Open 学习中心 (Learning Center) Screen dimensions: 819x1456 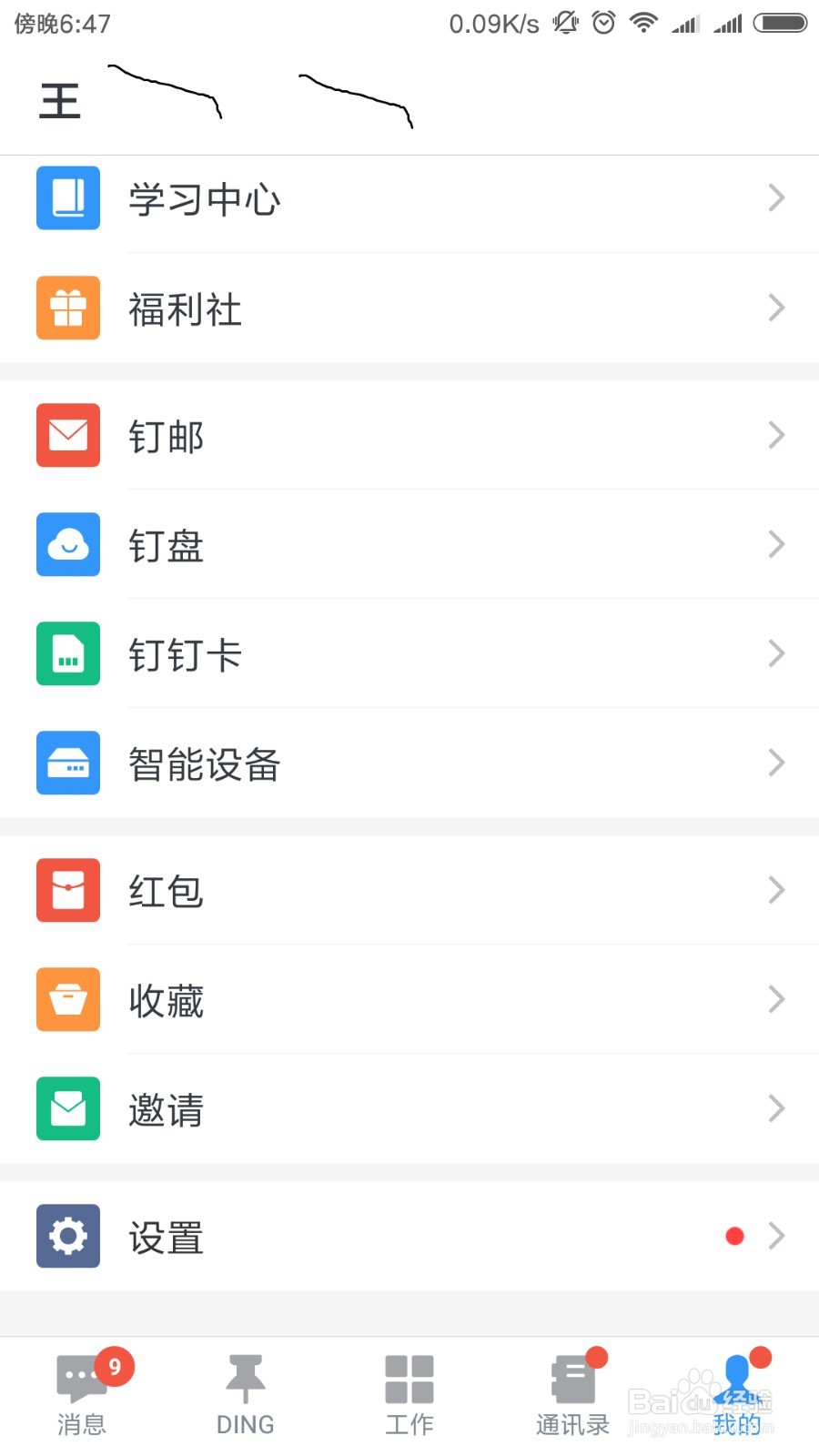click(x=409, y=198)
